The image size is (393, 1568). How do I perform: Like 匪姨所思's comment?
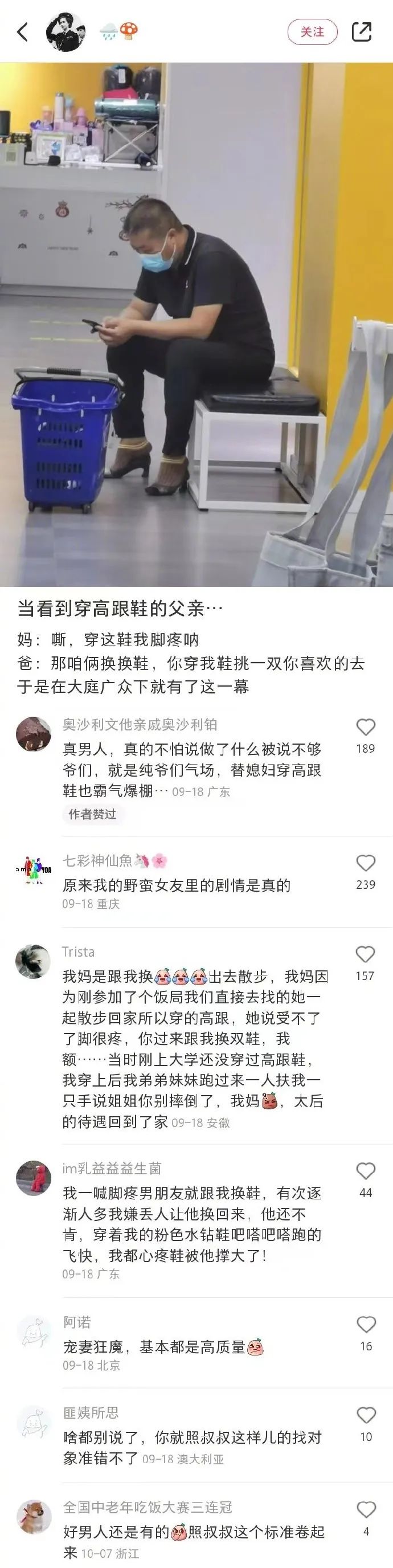click(x=366, y=1415)
